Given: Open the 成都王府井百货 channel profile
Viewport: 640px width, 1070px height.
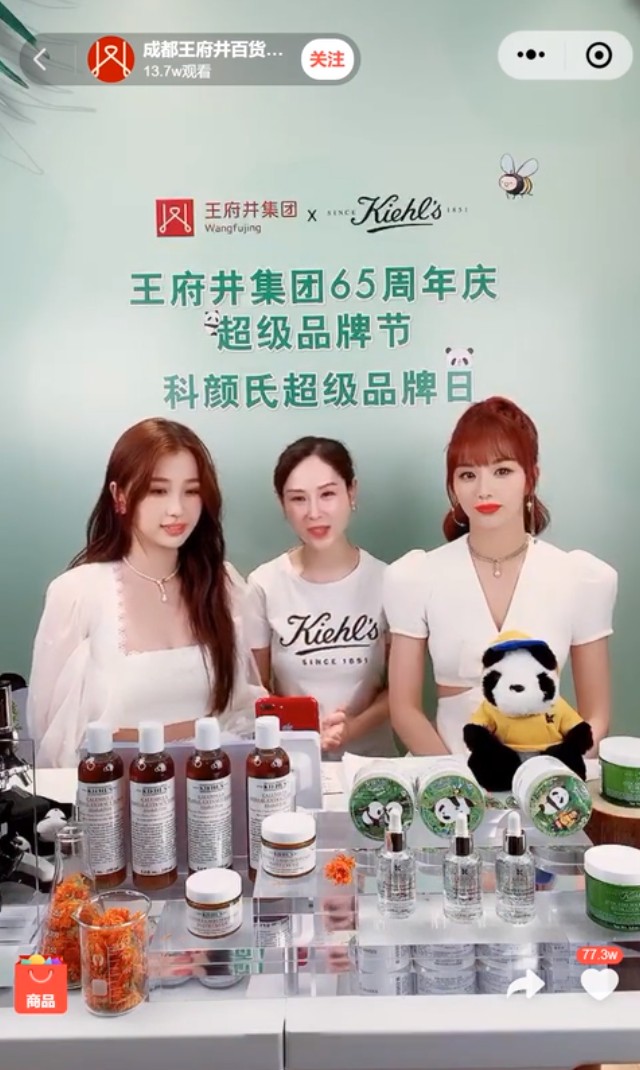Looking at the screenshot, I should [x=111, y=59].
